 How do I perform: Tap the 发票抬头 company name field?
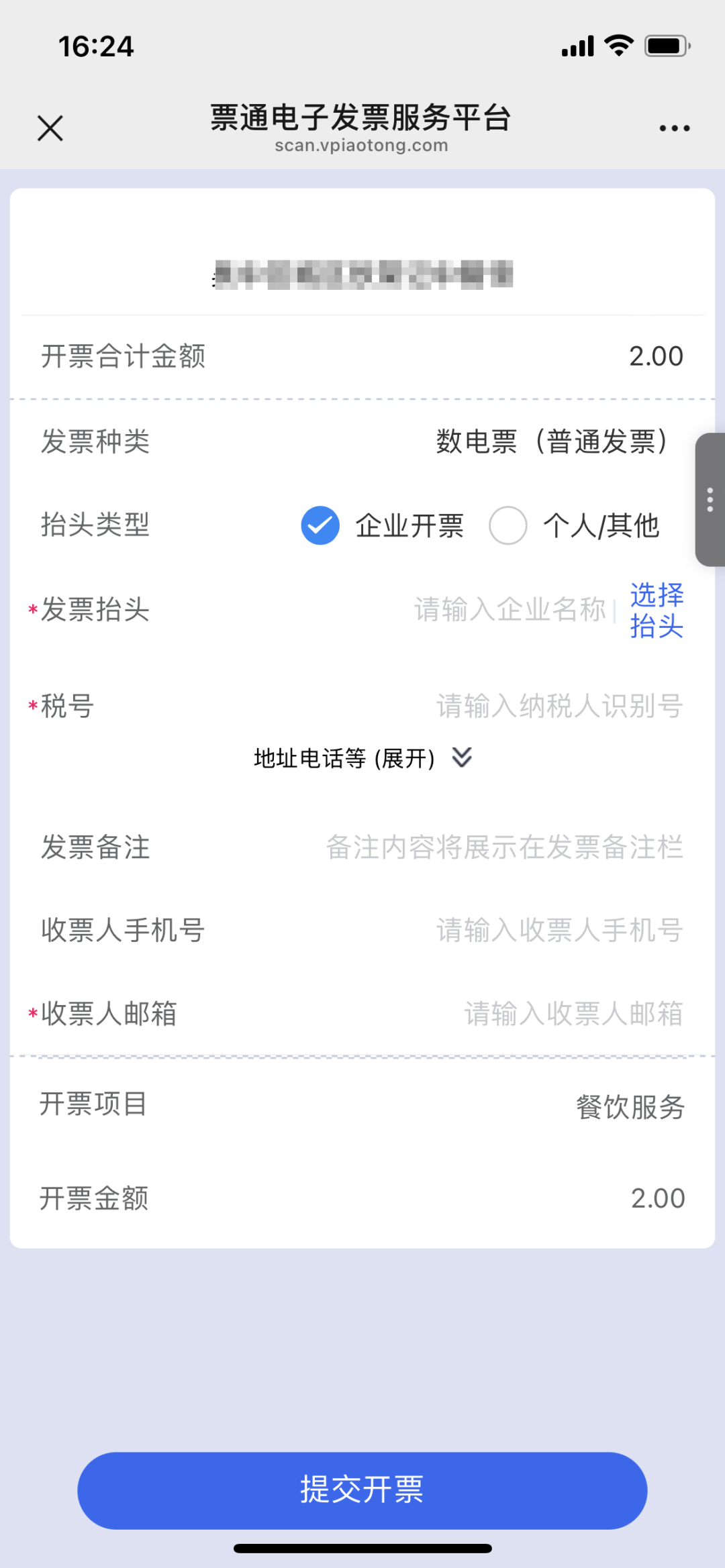510,610
